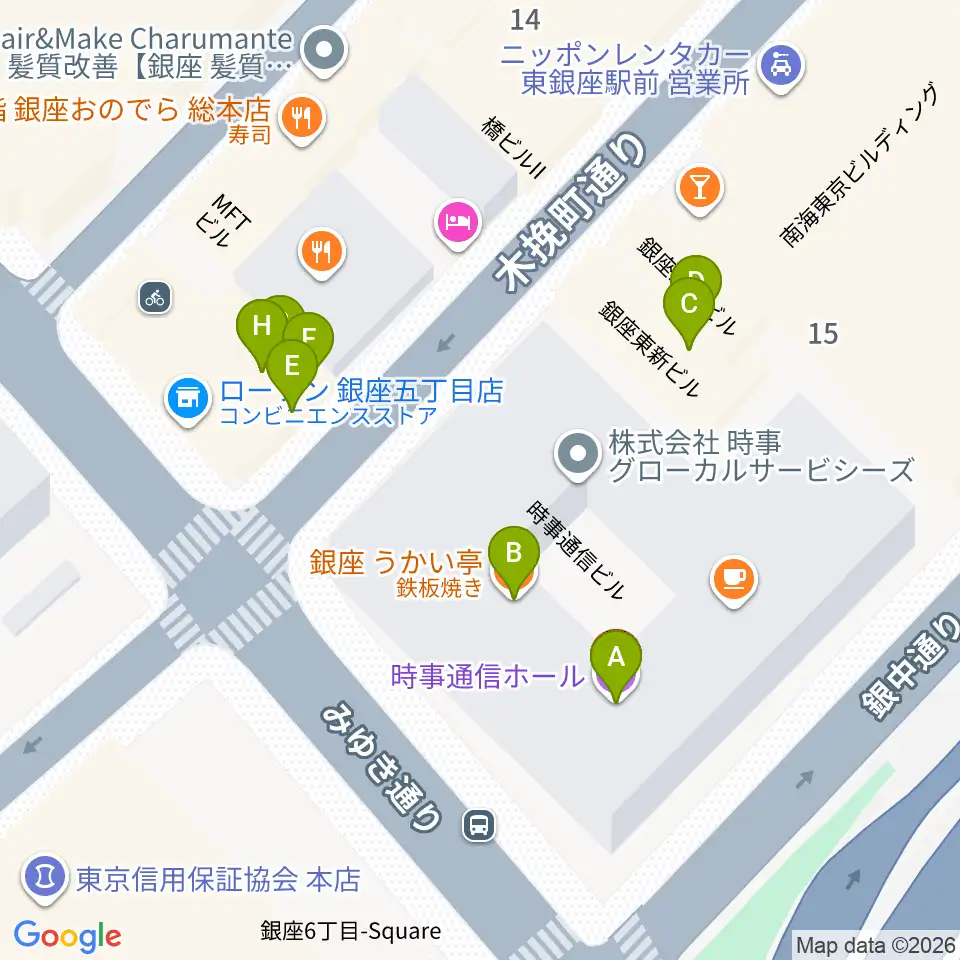Image resolution: width=960 pixels, height=960 pixels.
Task: Tap the bicycle share icon
Action: (155, 298)
